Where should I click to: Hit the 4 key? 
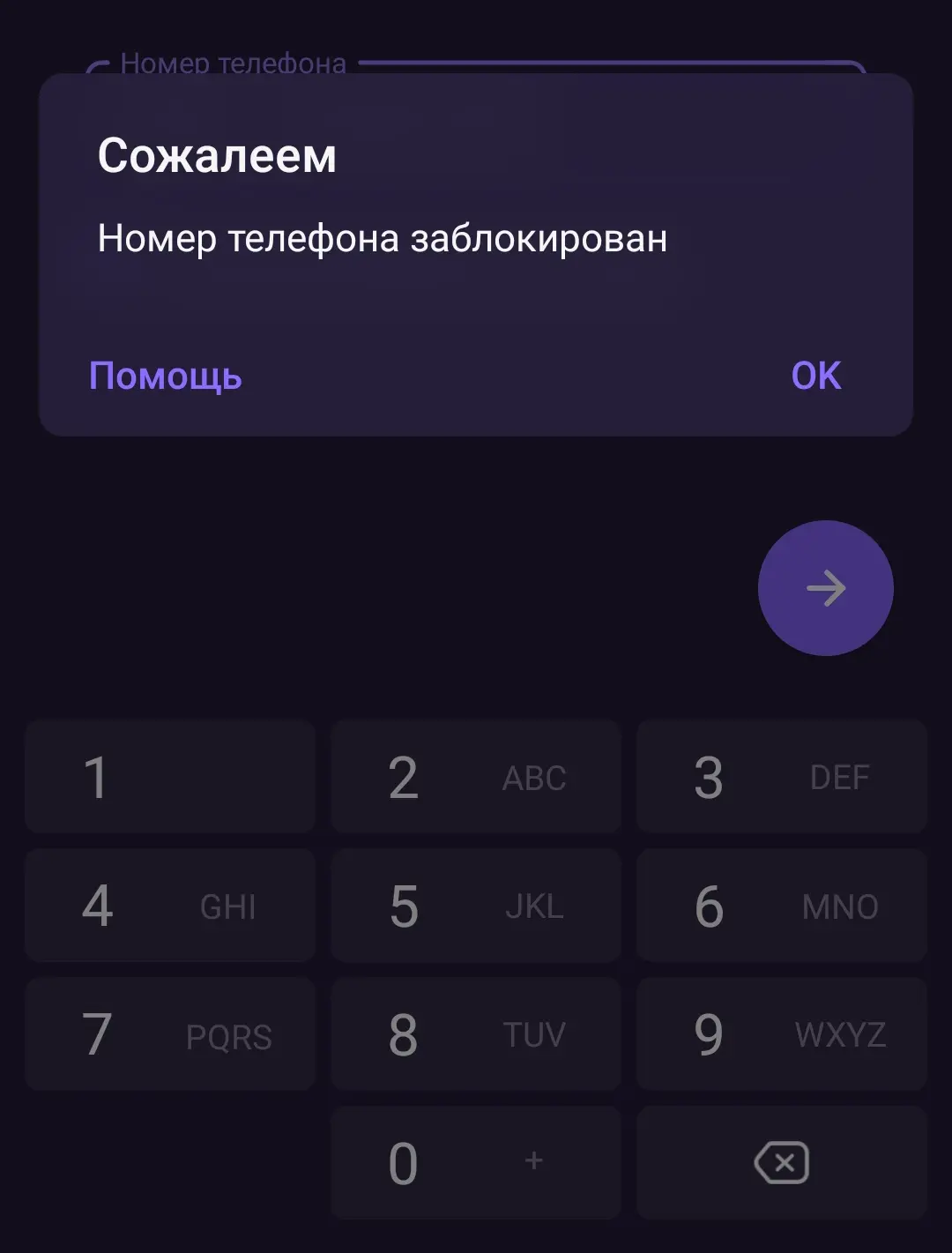pyautogui.click(x=170, y=906)
